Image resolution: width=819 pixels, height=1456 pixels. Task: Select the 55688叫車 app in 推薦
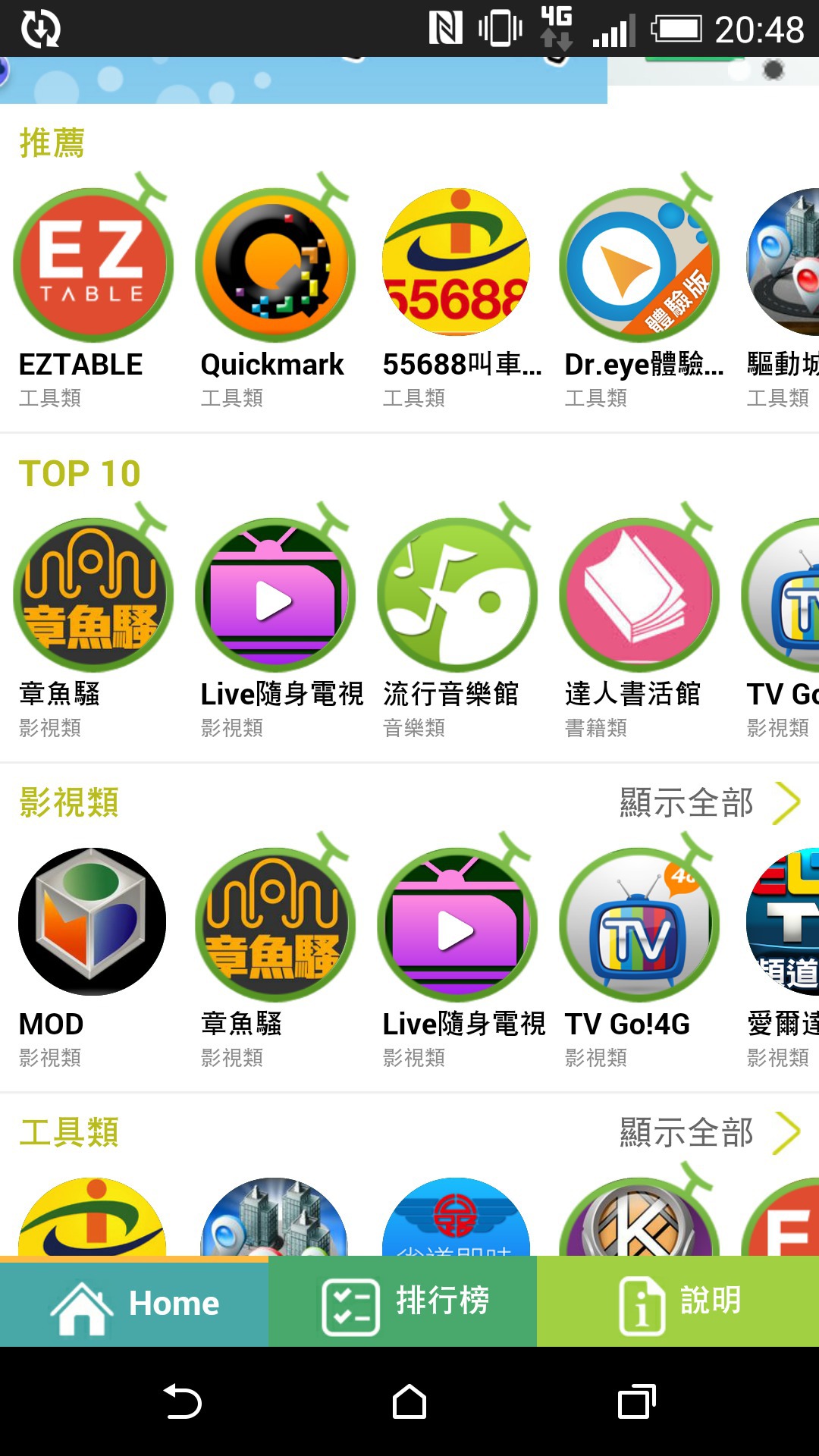click(457, 264)
